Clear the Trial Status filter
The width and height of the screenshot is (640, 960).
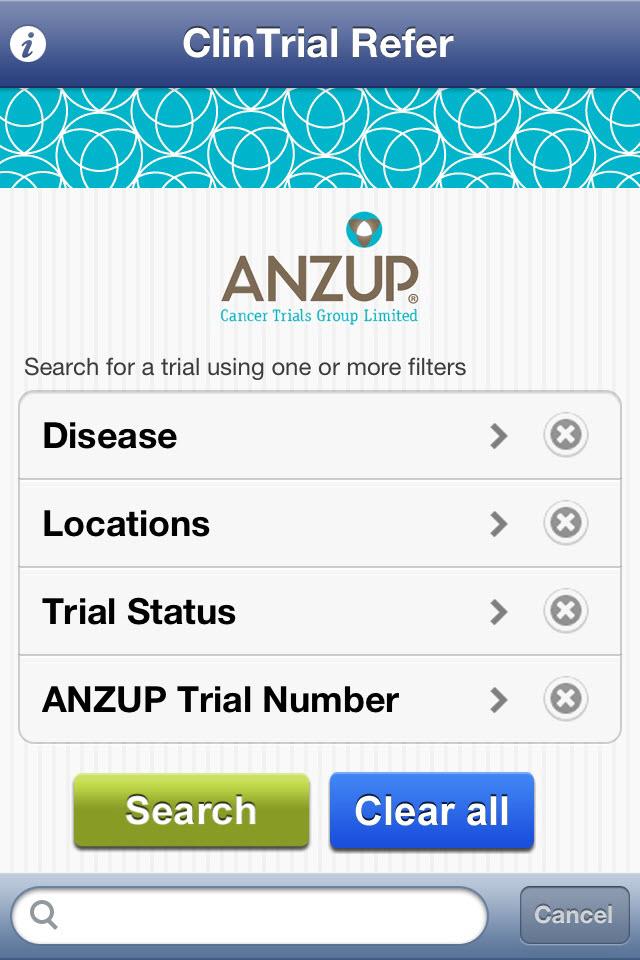(x=565, y=611)
